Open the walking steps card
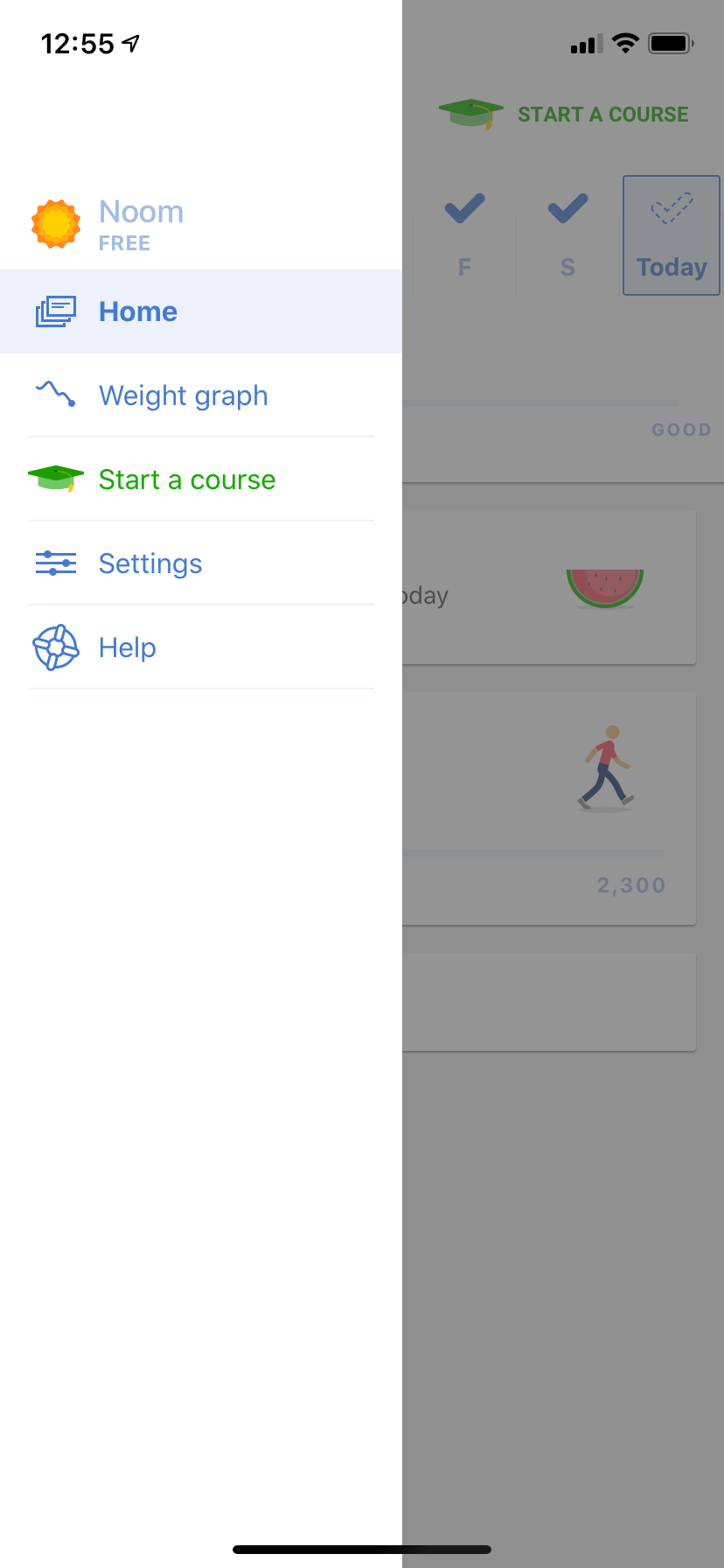Image resolution: width=724 pixels, height=1568 pixels. point(549,808)
